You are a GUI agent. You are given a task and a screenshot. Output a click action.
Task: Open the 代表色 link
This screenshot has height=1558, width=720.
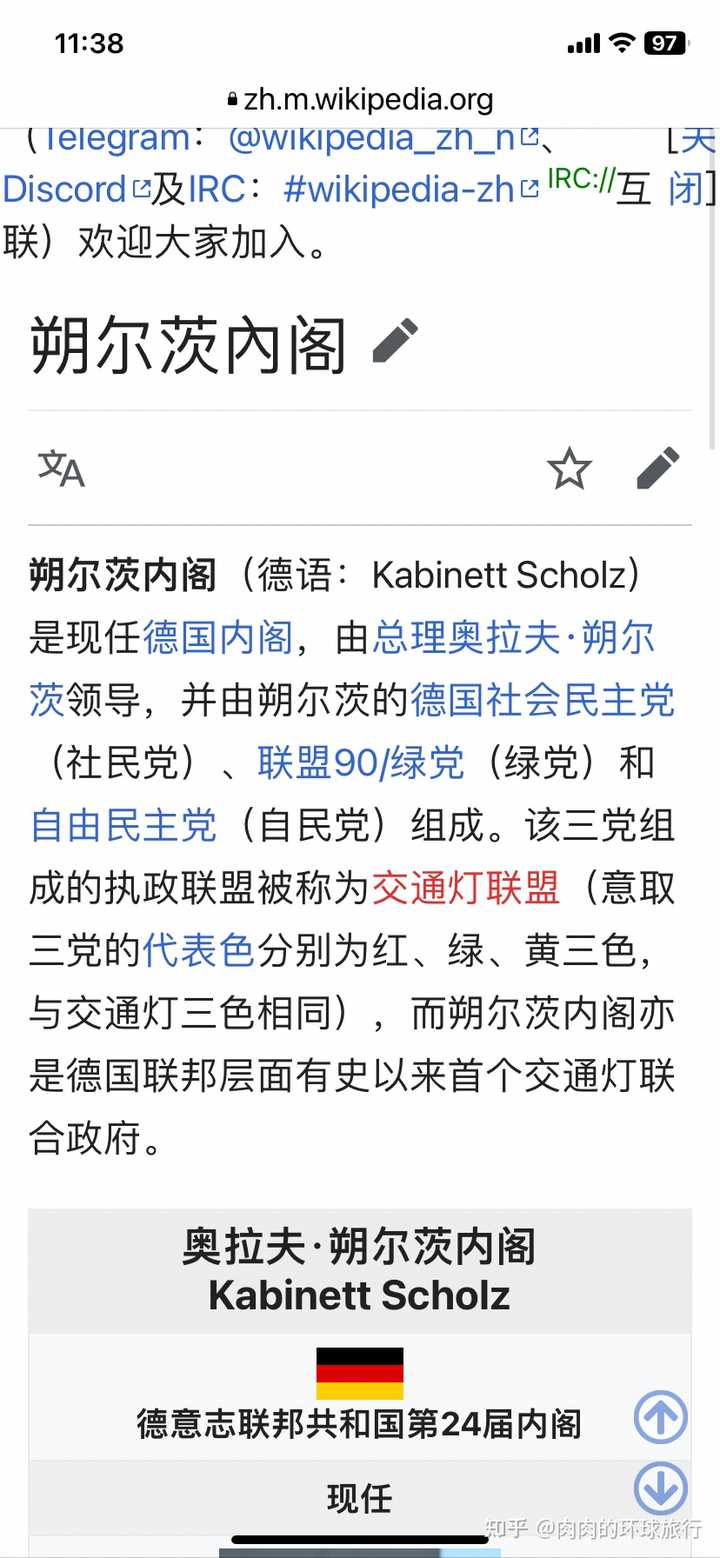(199, 951)
